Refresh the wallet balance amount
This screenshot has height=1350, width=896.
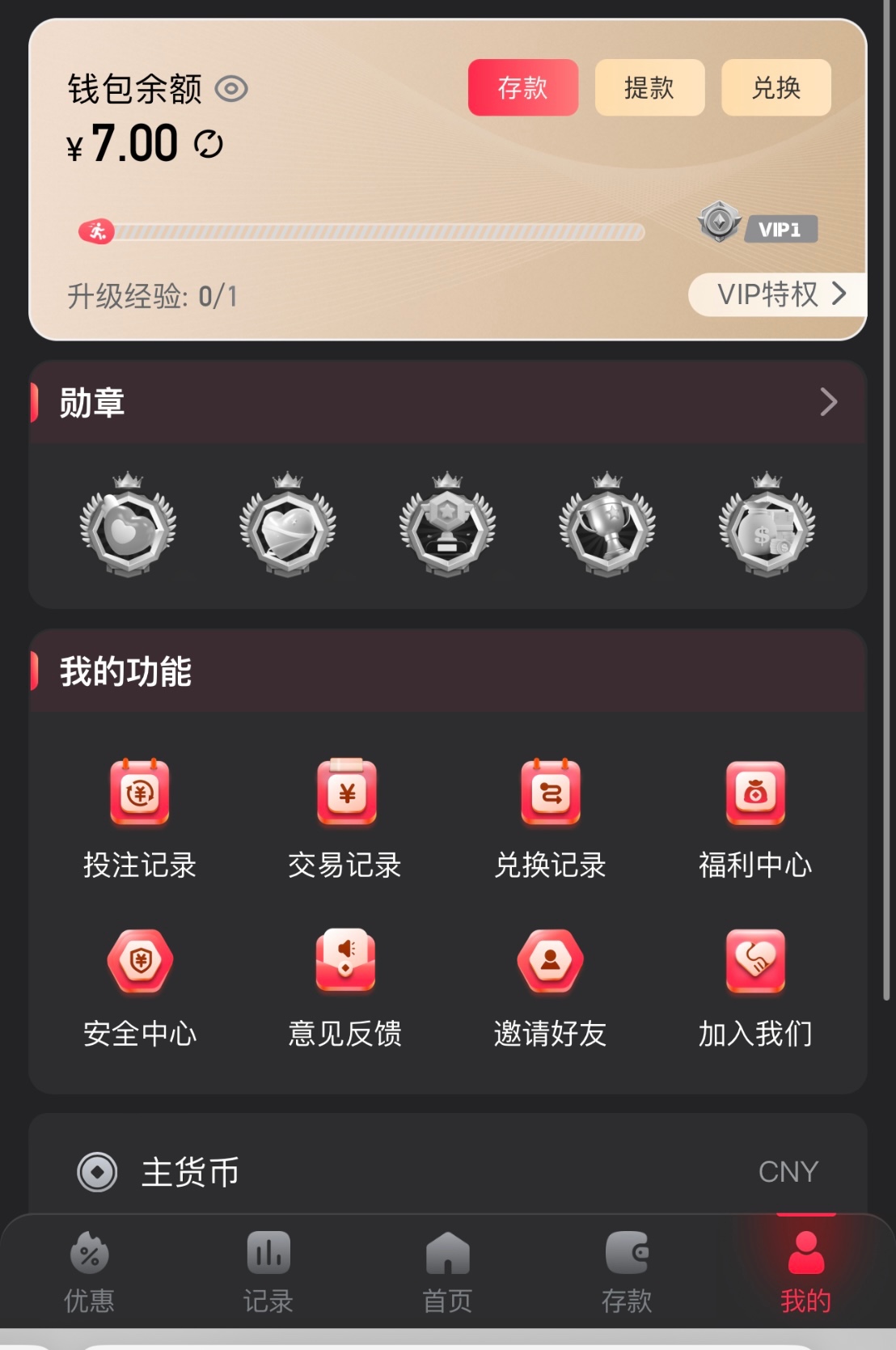click(209, 144)
